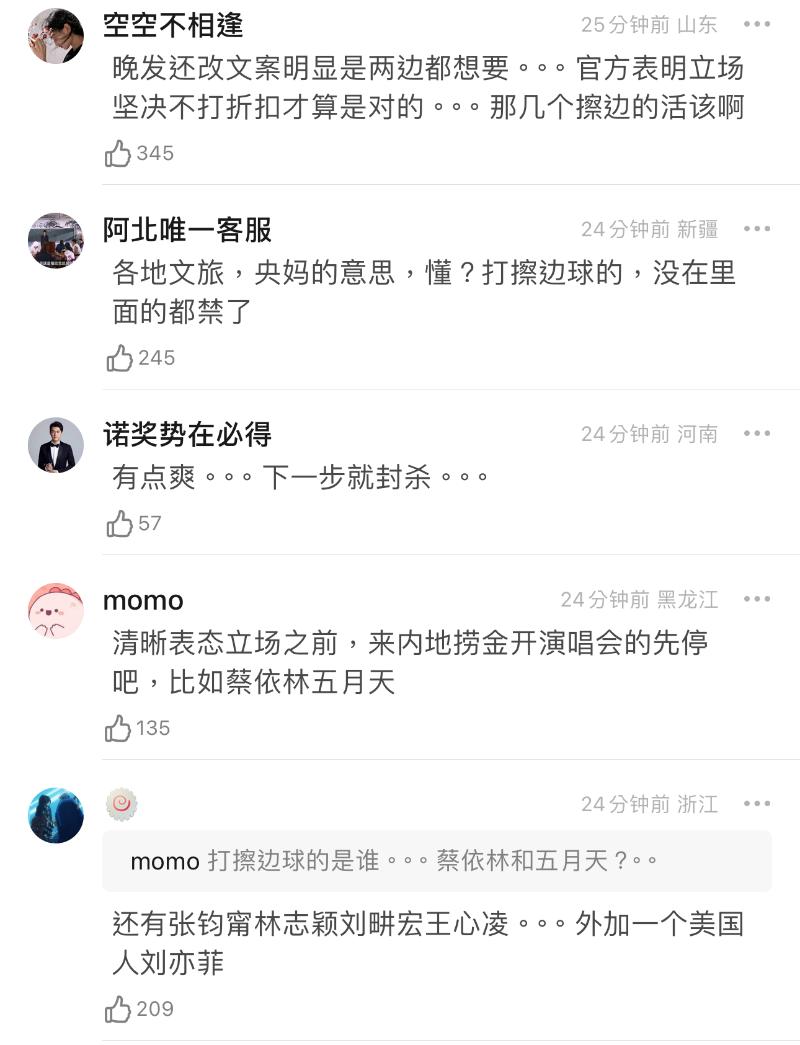Like the comment by 阿北唯一客服

coord(120,358)
